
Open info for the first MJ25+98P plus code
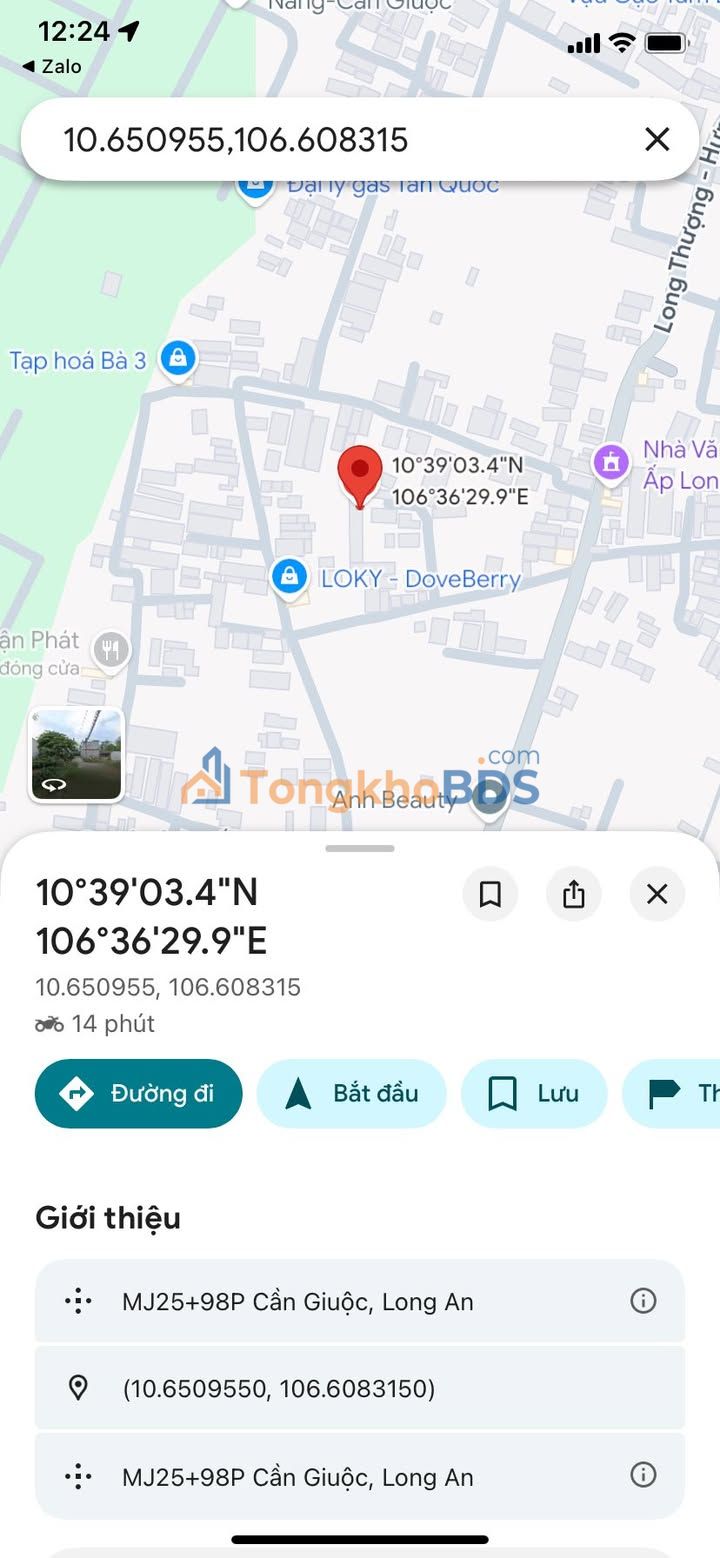pos(643,1300)
